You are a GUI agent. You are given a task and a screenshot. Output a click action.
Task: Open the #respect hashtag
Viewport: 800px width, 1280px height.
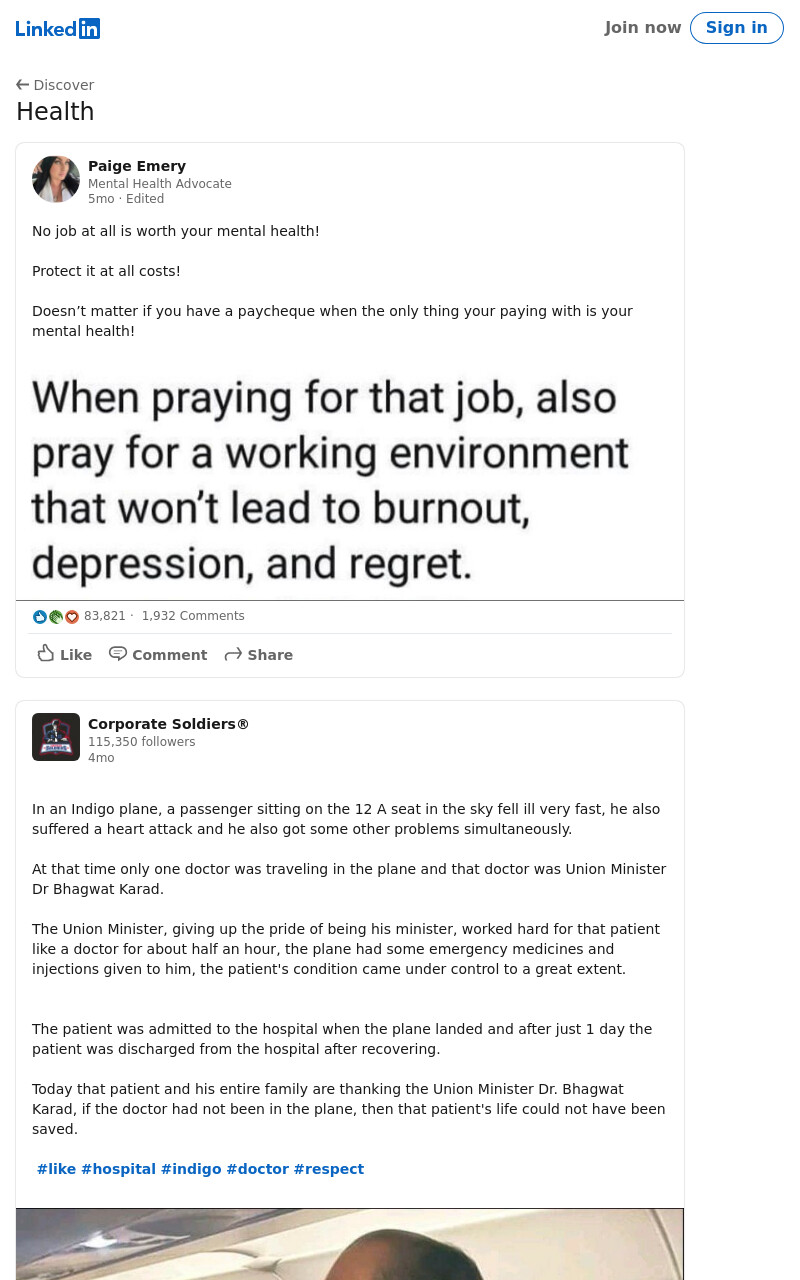click(x=329, y=1169)
